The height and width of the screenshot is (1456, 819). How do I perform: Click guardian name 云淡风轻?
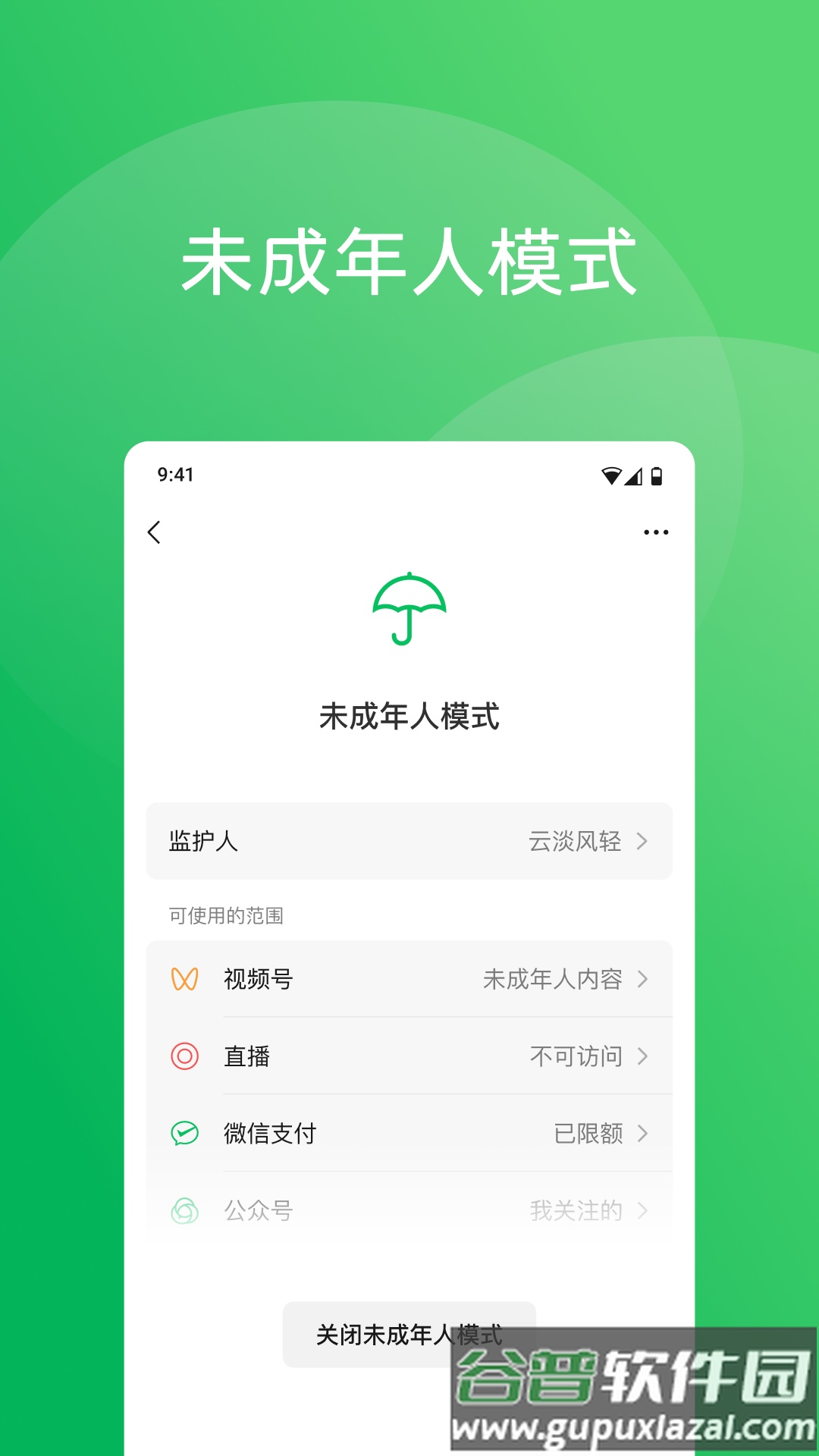pos(575,842)
